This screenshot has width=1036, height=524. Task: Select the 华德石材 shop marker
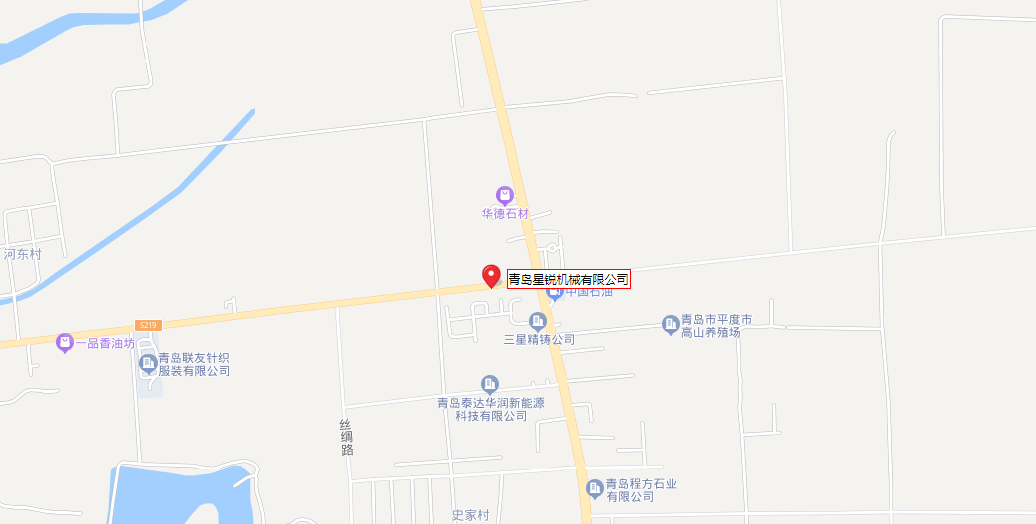[x=505, y=194]
